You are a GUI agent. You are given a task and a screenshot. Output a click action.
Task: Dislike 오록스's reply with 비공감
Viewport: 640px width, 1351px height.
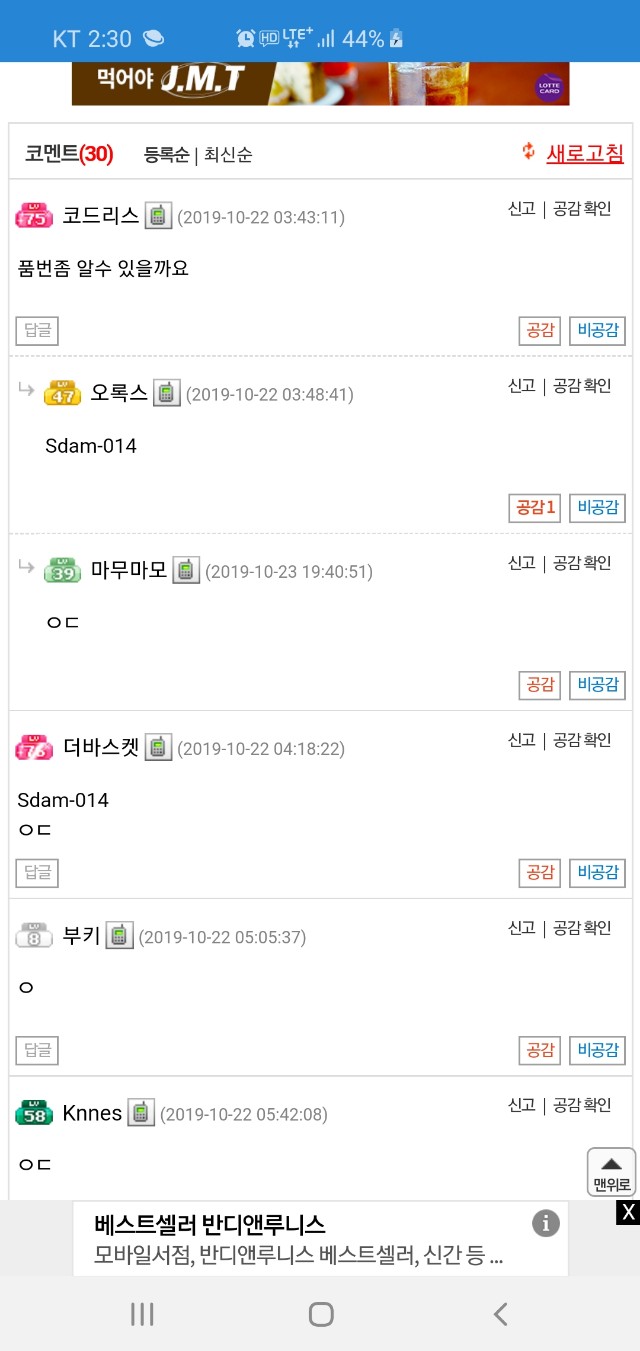(x=597, y=507)
